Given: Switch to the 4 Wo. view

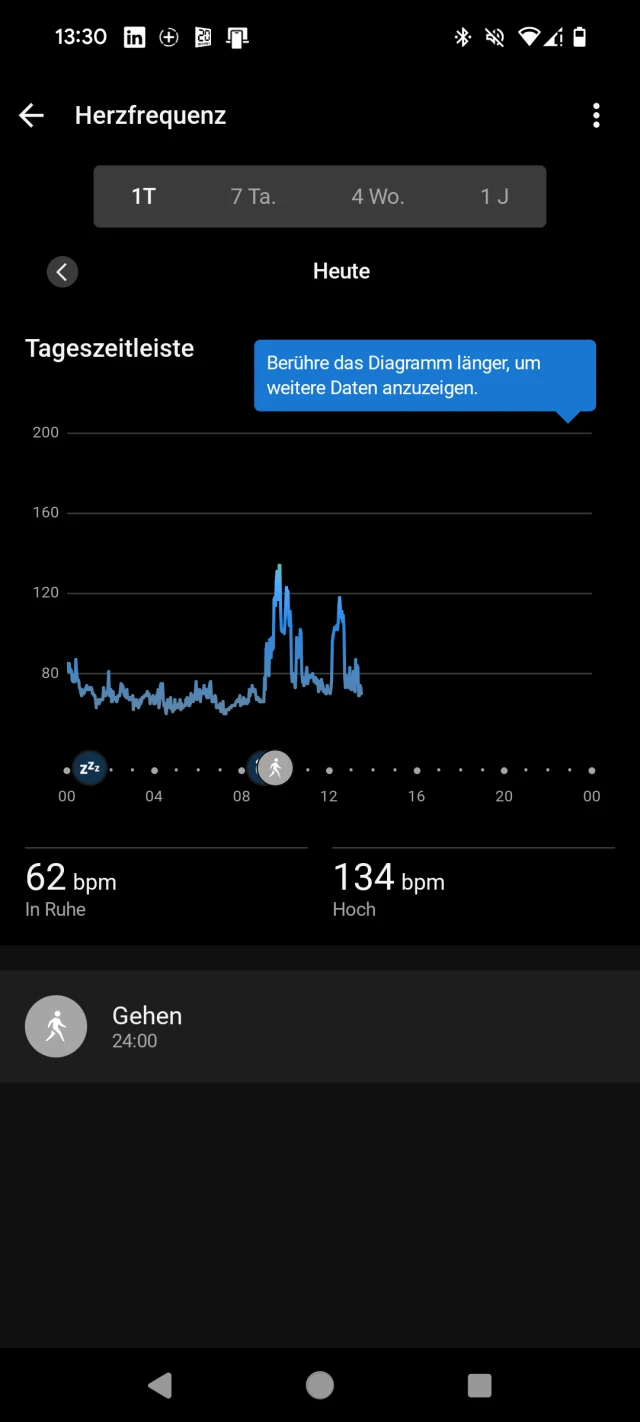Looking at the screenshot, I should [x=377, y=196].
